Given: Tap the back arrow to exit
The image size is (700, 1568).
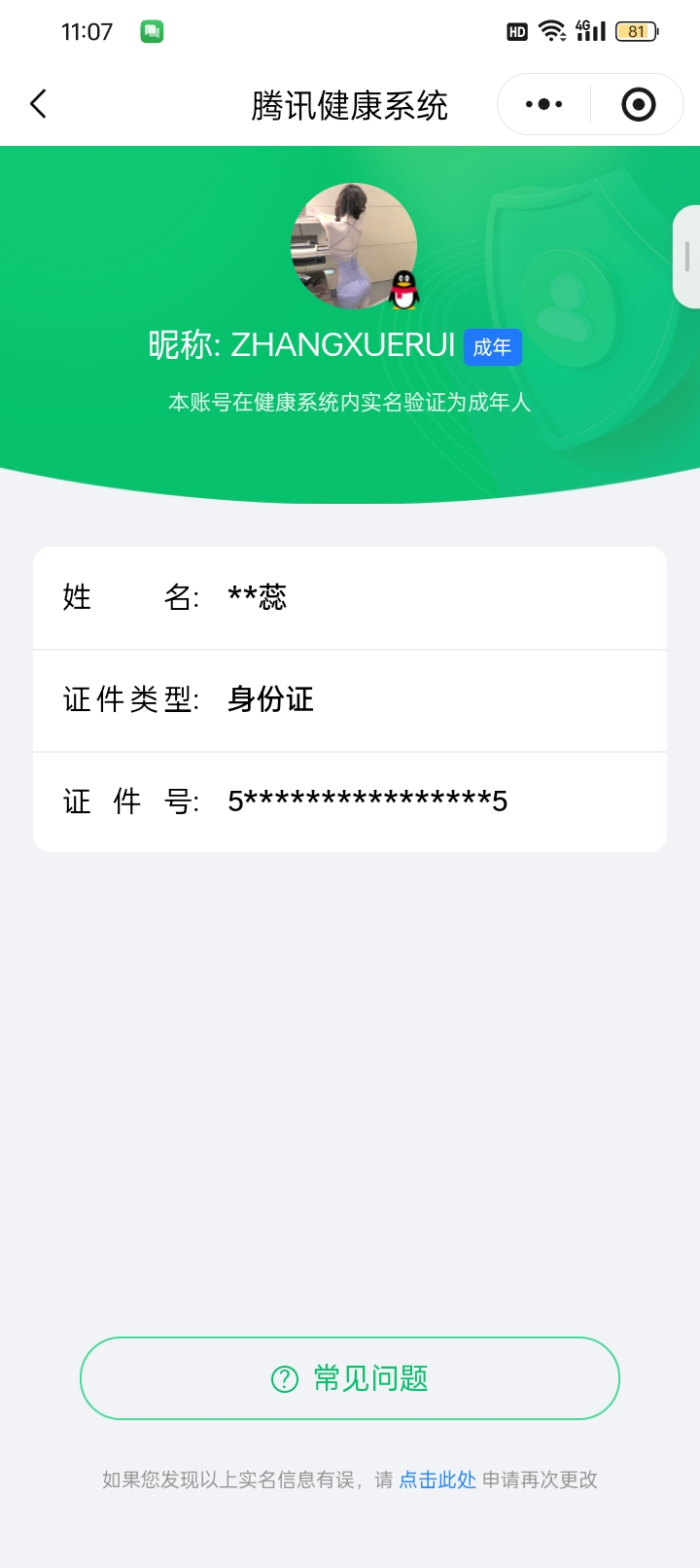Looking at the screenshot, I should 37,103.
